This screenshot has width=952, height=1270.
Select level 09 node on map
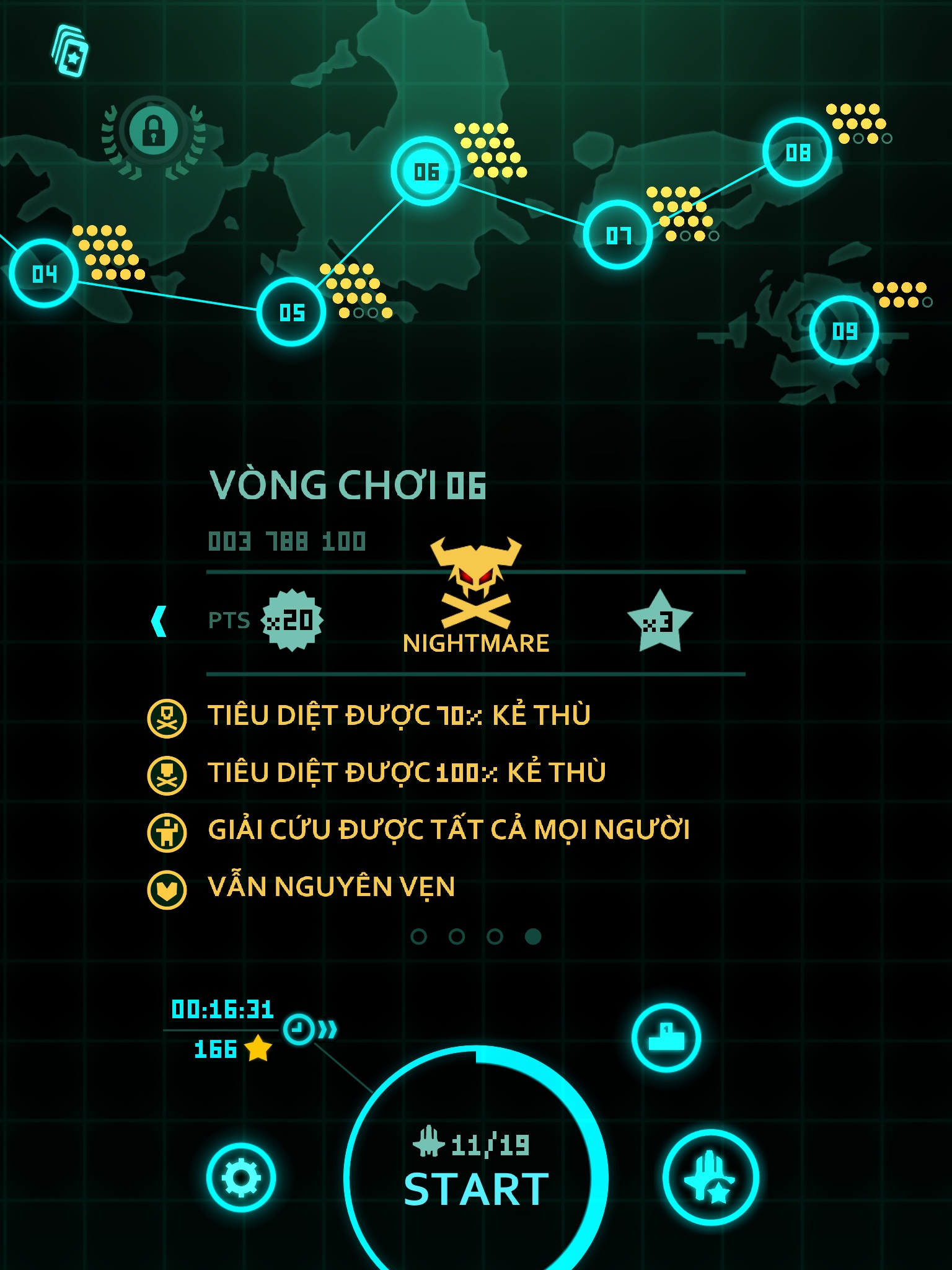(x=844, y=331)
